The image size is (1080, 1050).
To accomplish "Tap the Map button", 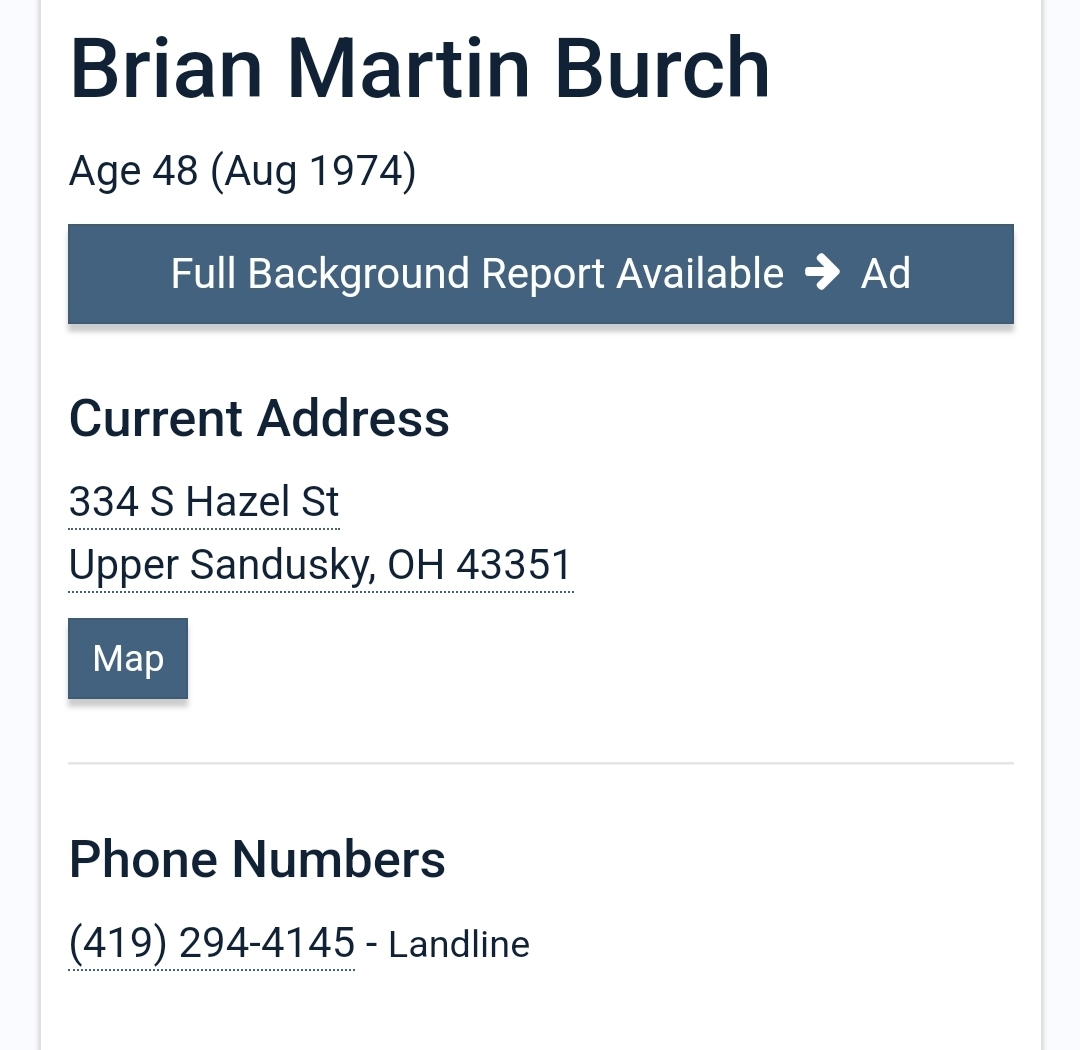I will click(128, 659).
